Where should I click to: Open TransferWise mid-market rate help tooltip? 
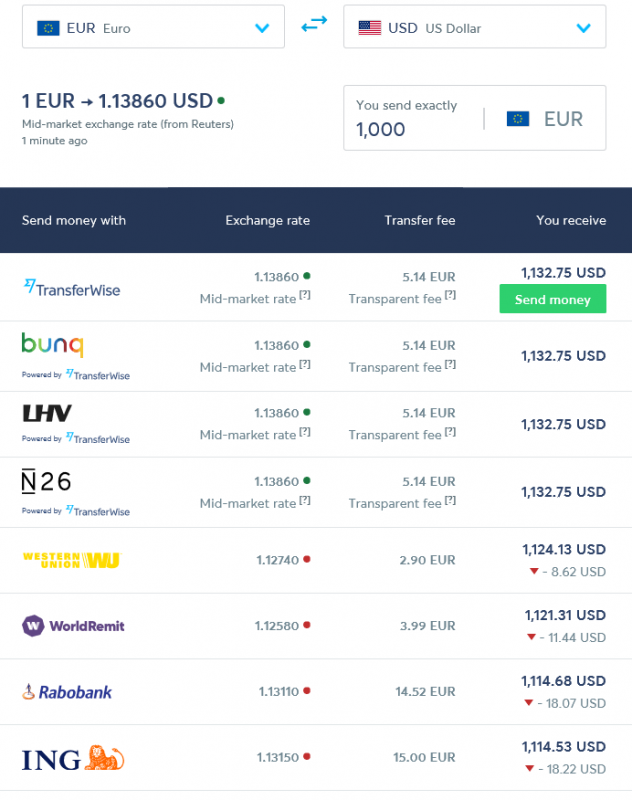coord(305,295)
